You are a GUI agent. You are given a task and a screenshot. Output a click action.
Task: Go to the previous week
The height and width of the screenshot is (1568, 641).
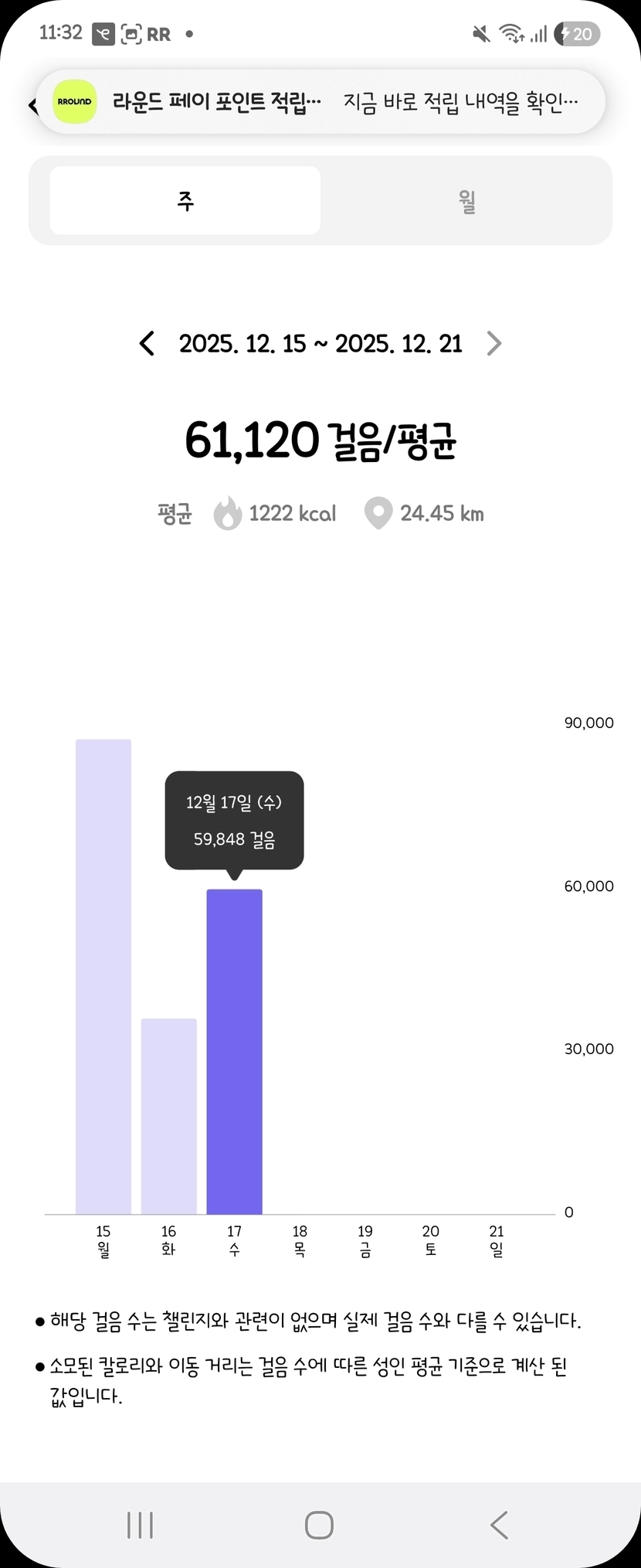(147, 343)
